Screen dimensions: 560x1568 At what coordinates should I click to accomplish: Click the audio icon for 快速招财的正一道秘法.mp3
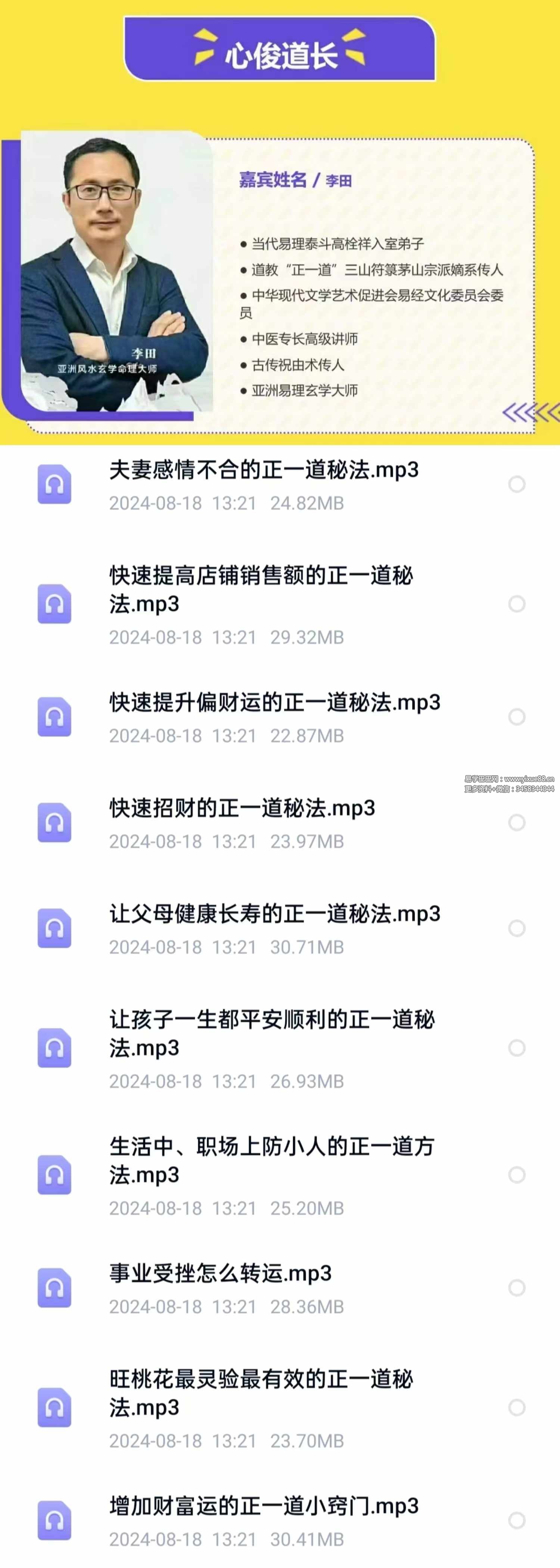point(54,823)
